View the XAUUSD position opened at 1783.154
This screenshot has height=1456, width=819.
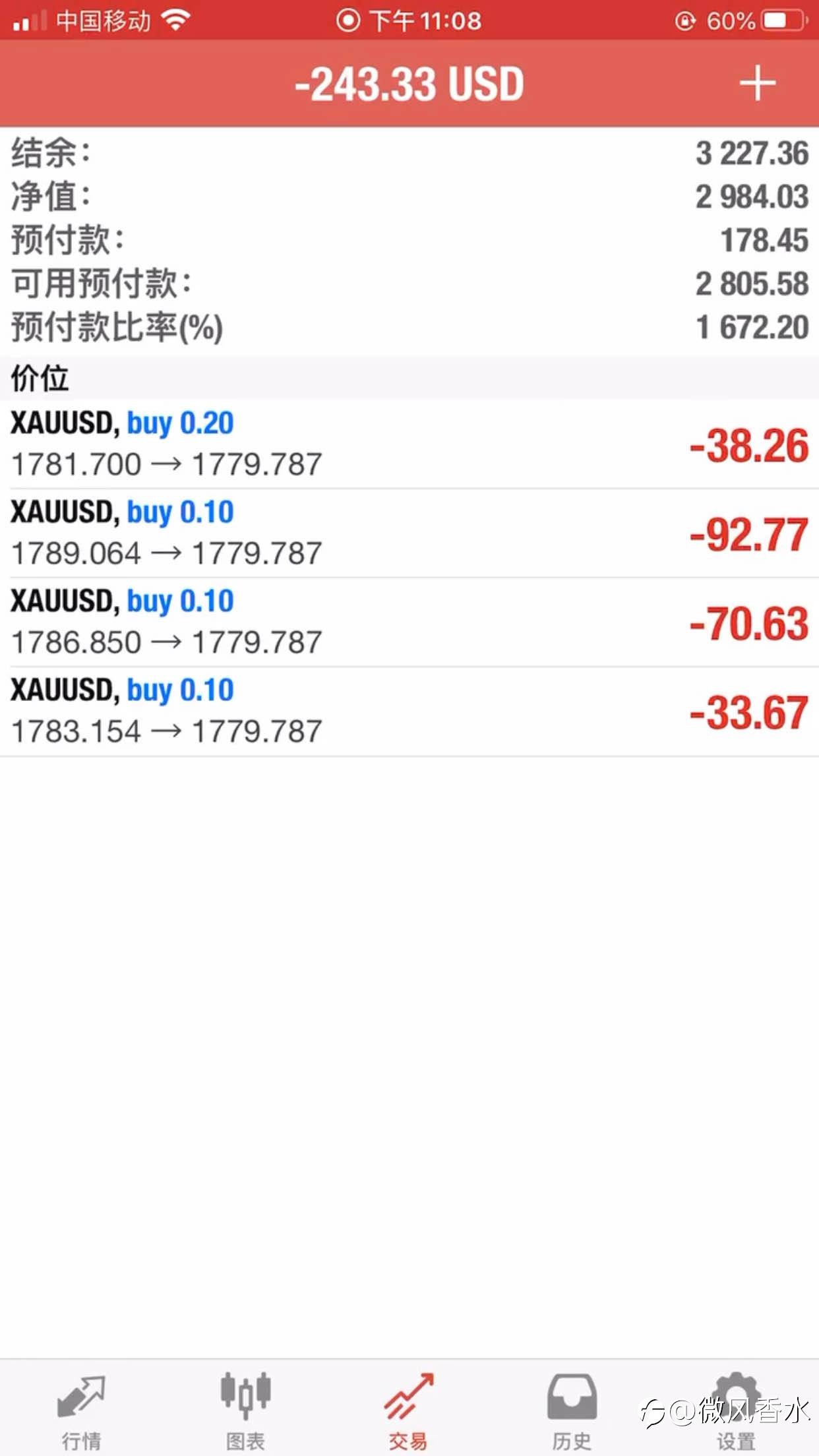click(x=409, y=711)
